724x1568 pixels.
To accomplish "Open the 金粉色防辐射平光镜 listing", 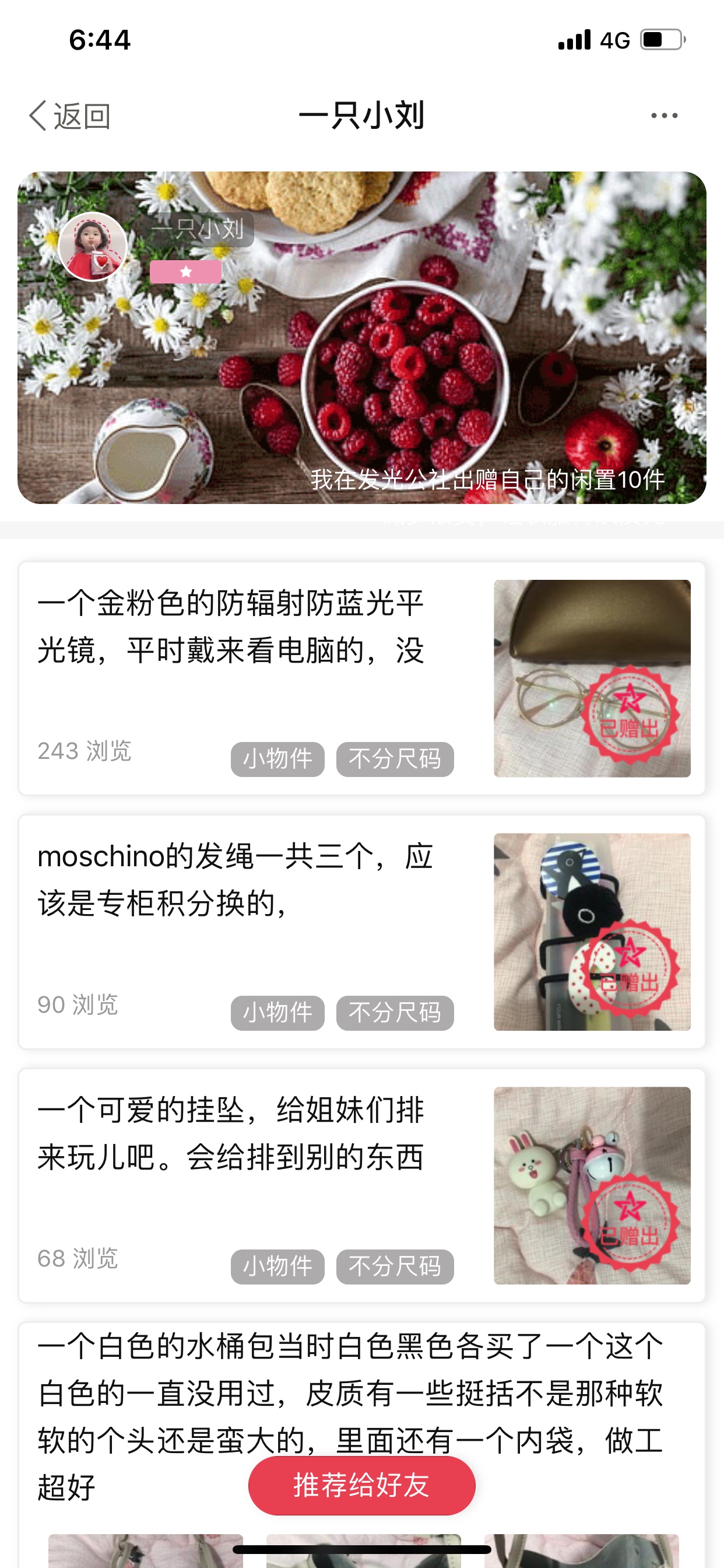I will point(361,678).
